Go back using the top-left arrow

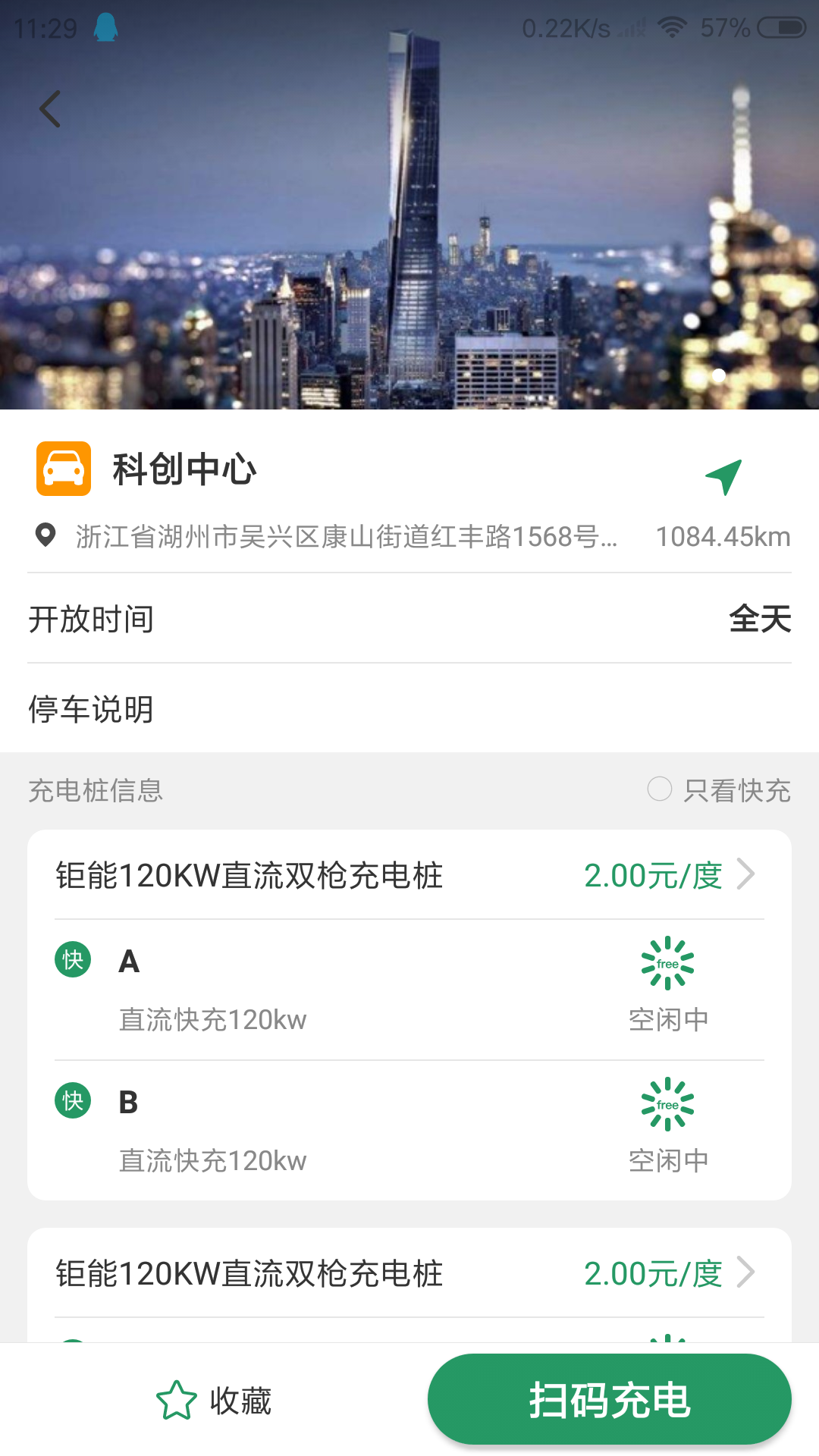(50, 109)
